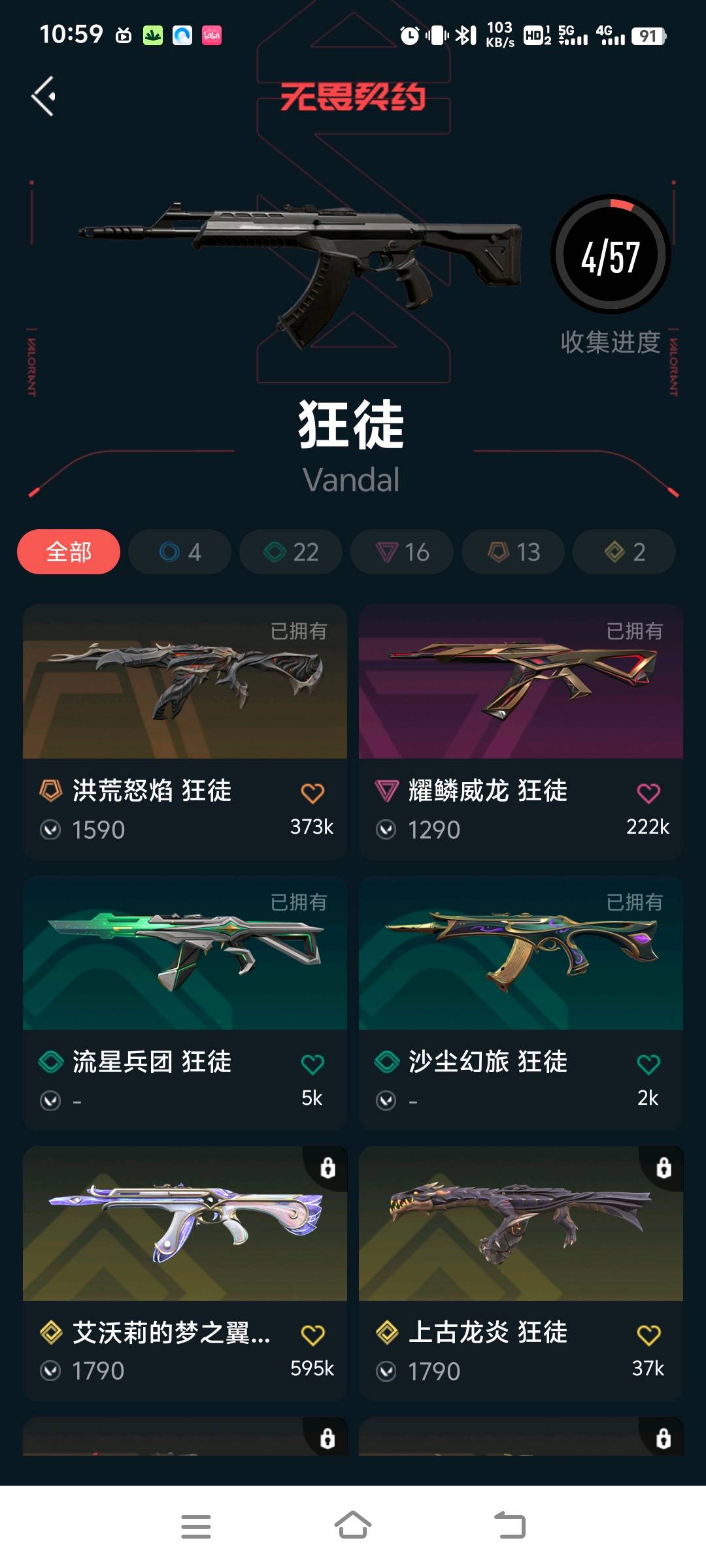Filter skins by the green tier chip showing 22
706x1568 pixels.
point(291,552)
